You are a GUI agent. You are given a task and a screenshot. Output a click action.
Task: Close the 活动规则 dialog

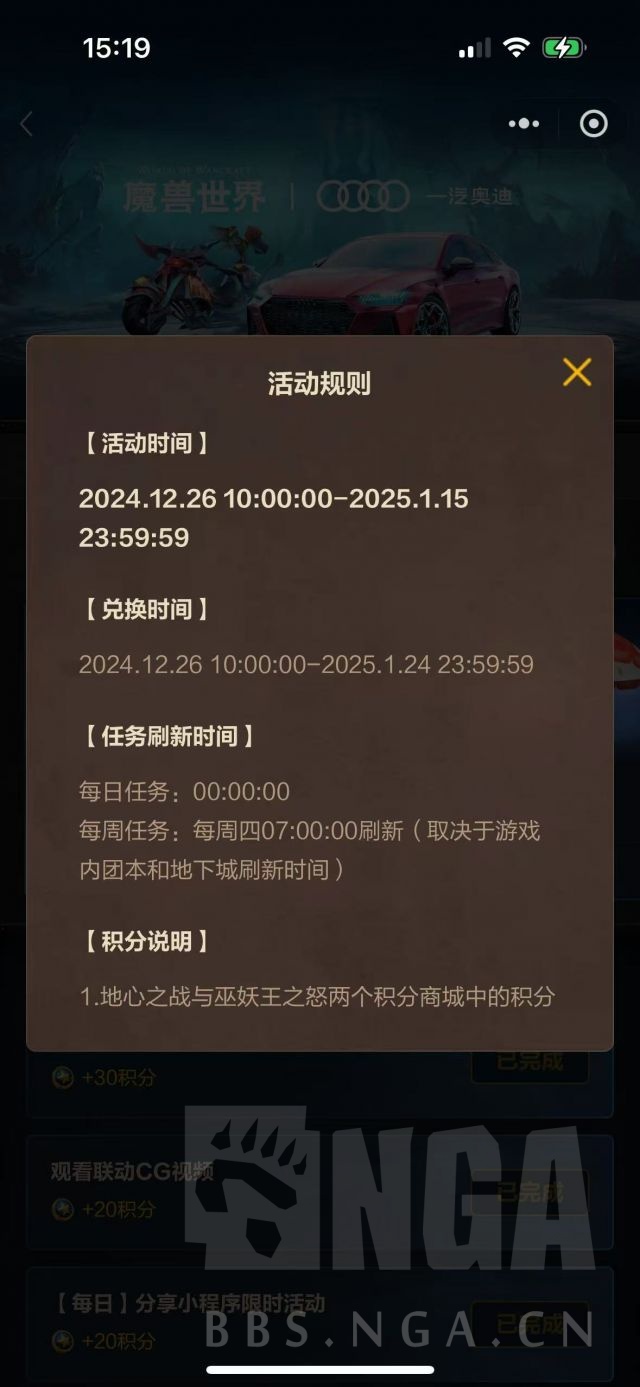577,372
